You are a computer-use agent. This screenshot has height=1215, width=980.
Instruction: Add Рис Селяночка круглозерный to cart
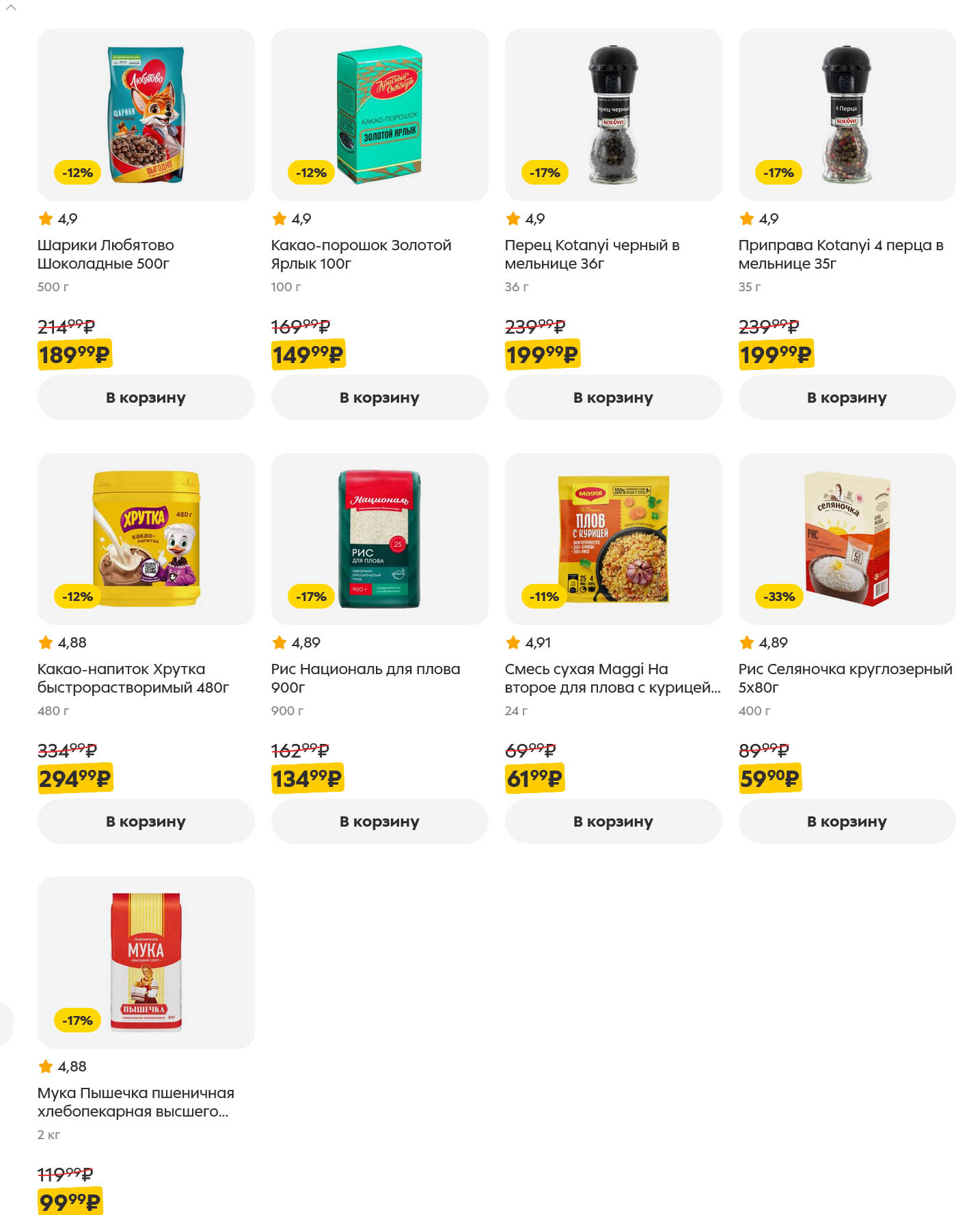pyautogui.click(x=847, y=821)
